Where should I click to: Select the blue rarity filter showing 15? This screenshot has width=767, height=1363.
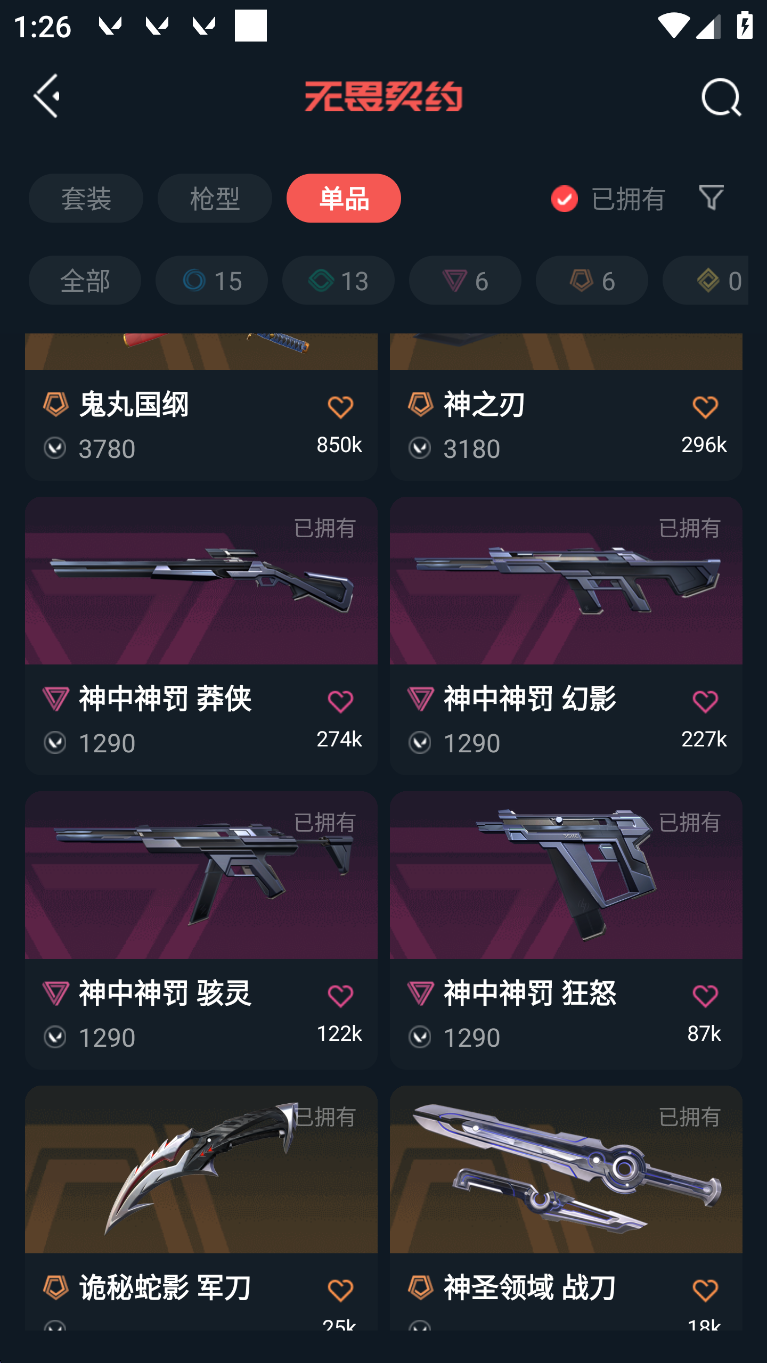(x=211, y=280)
